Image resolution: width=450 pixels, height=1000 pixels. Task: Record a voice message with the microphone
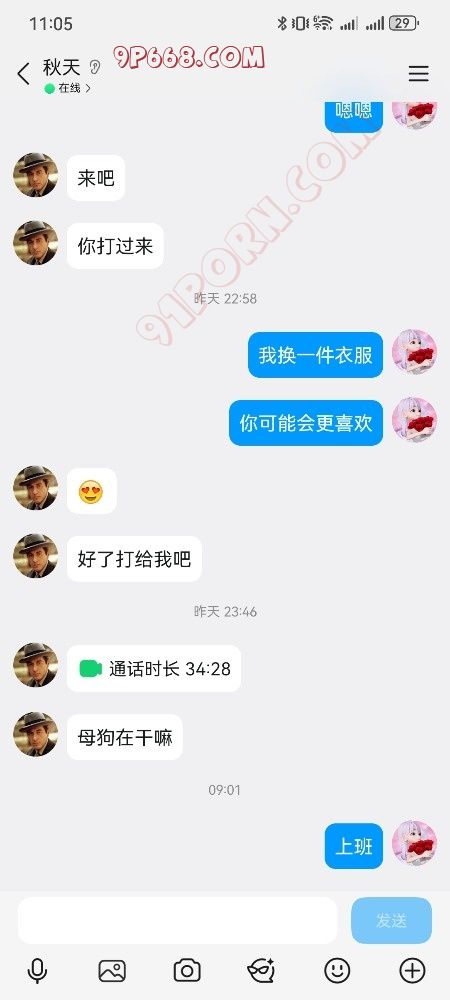pos(37,971)
